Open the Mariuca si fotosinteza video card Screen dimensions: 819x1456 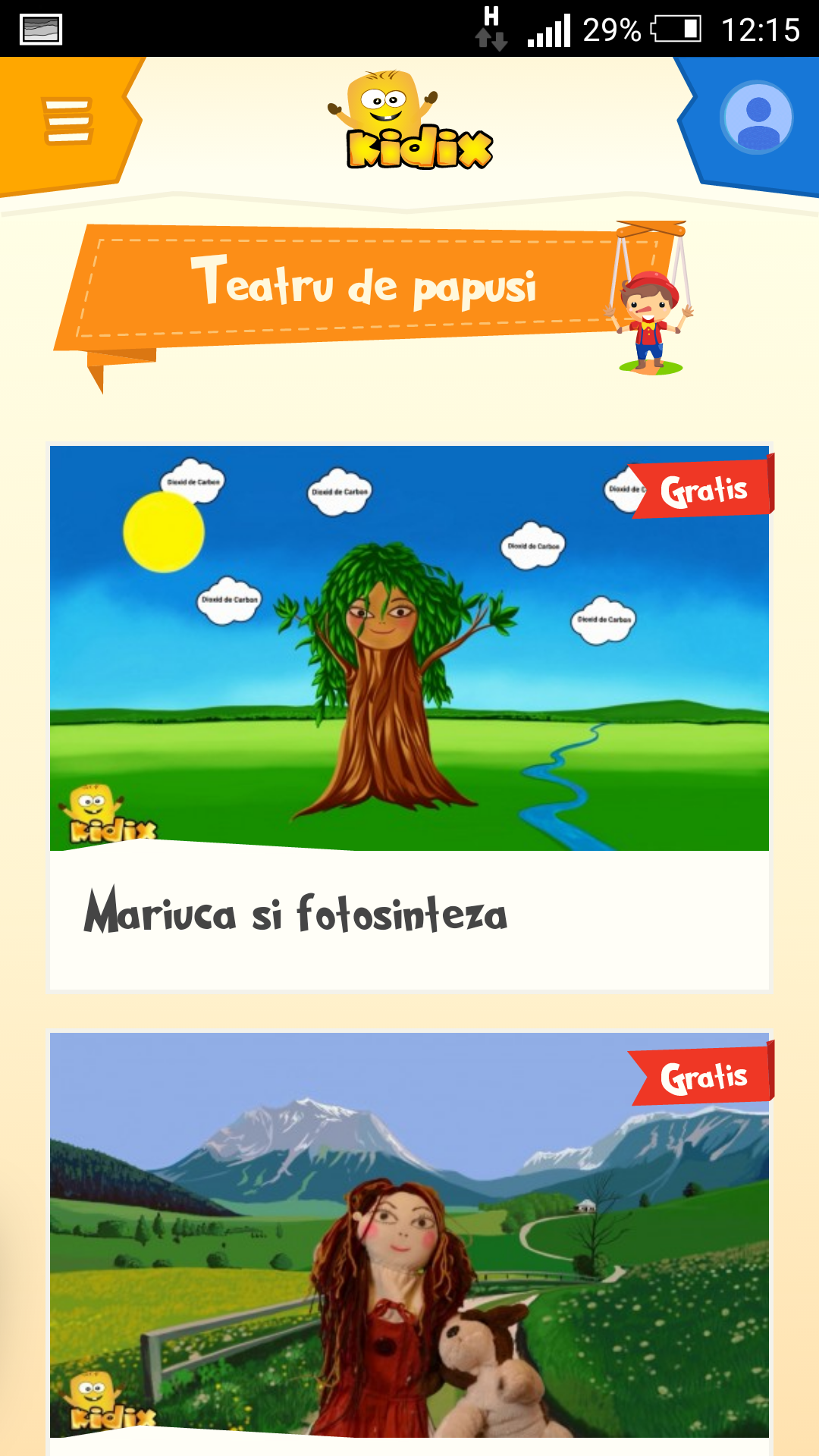tap(409, 717)
